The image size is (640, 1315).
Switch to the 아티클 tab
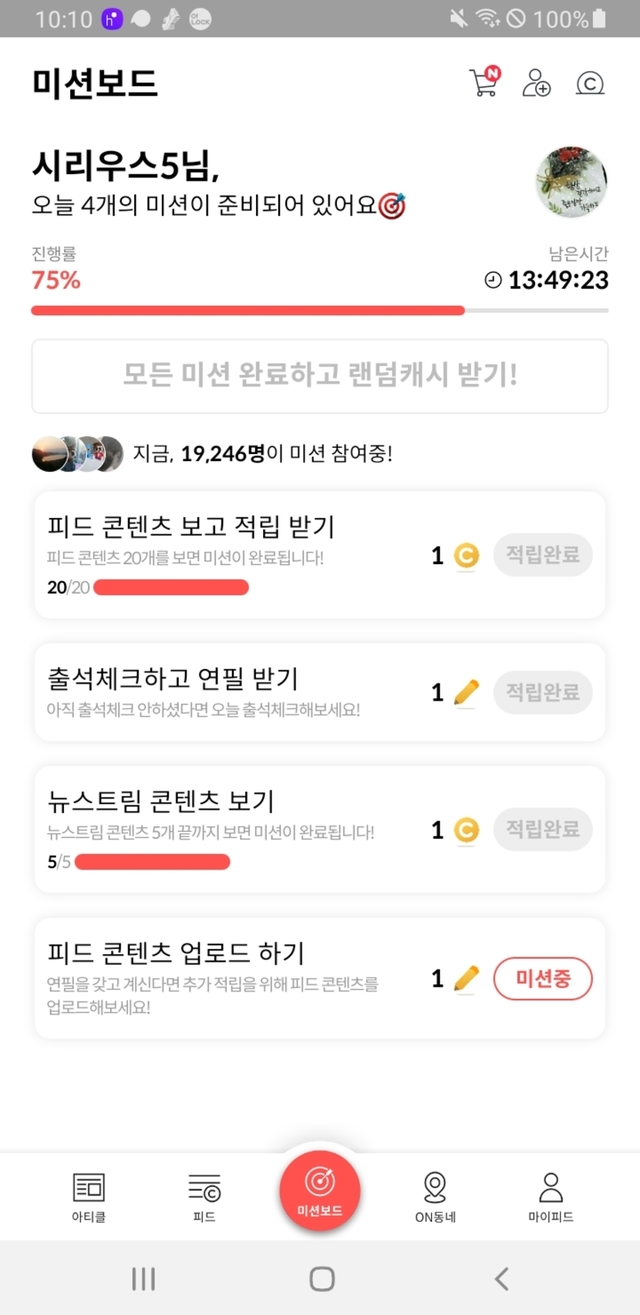[88, 1197]
